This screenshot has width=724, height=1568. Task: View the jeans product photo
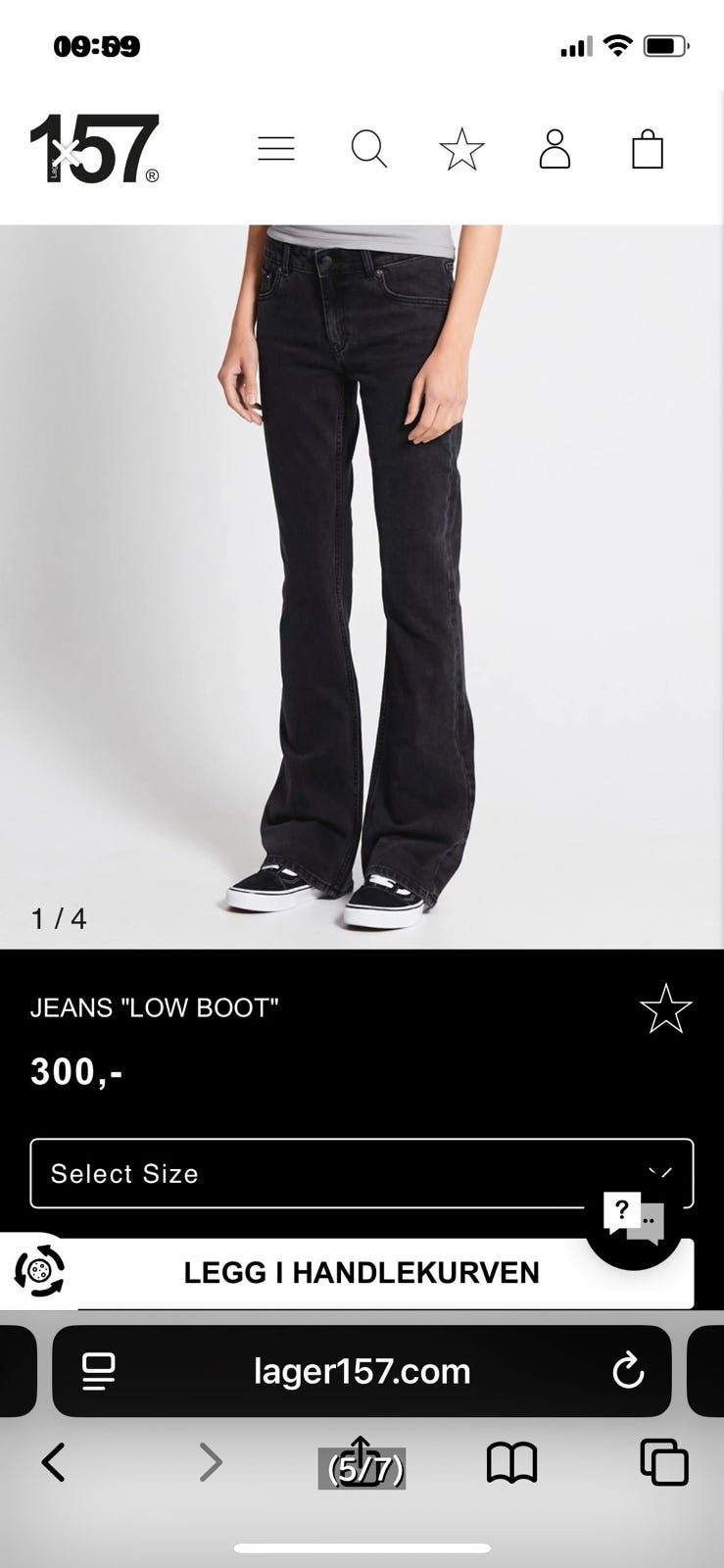(x=362, y=586)
